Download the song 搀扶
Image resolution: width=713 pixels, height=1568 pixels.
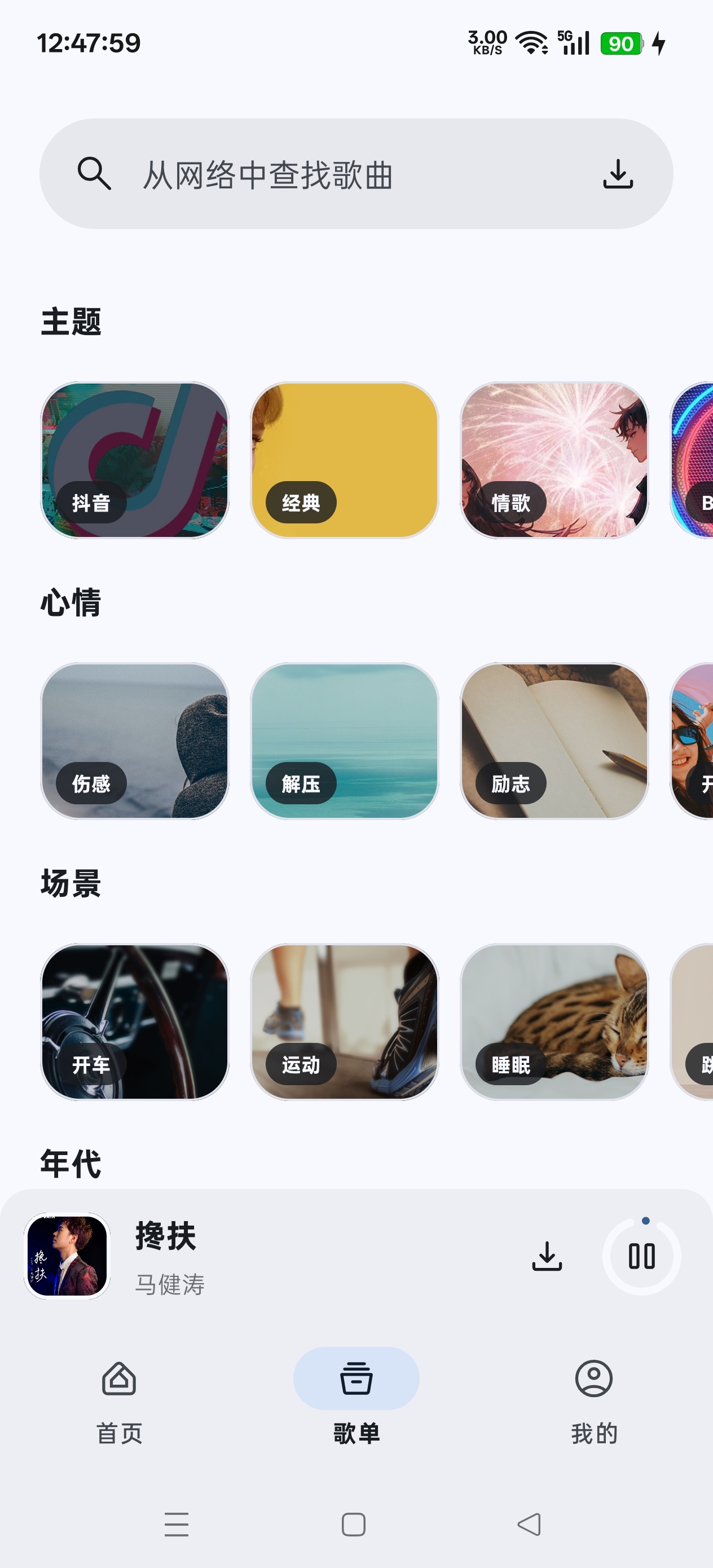click(x=547, y=1256)
